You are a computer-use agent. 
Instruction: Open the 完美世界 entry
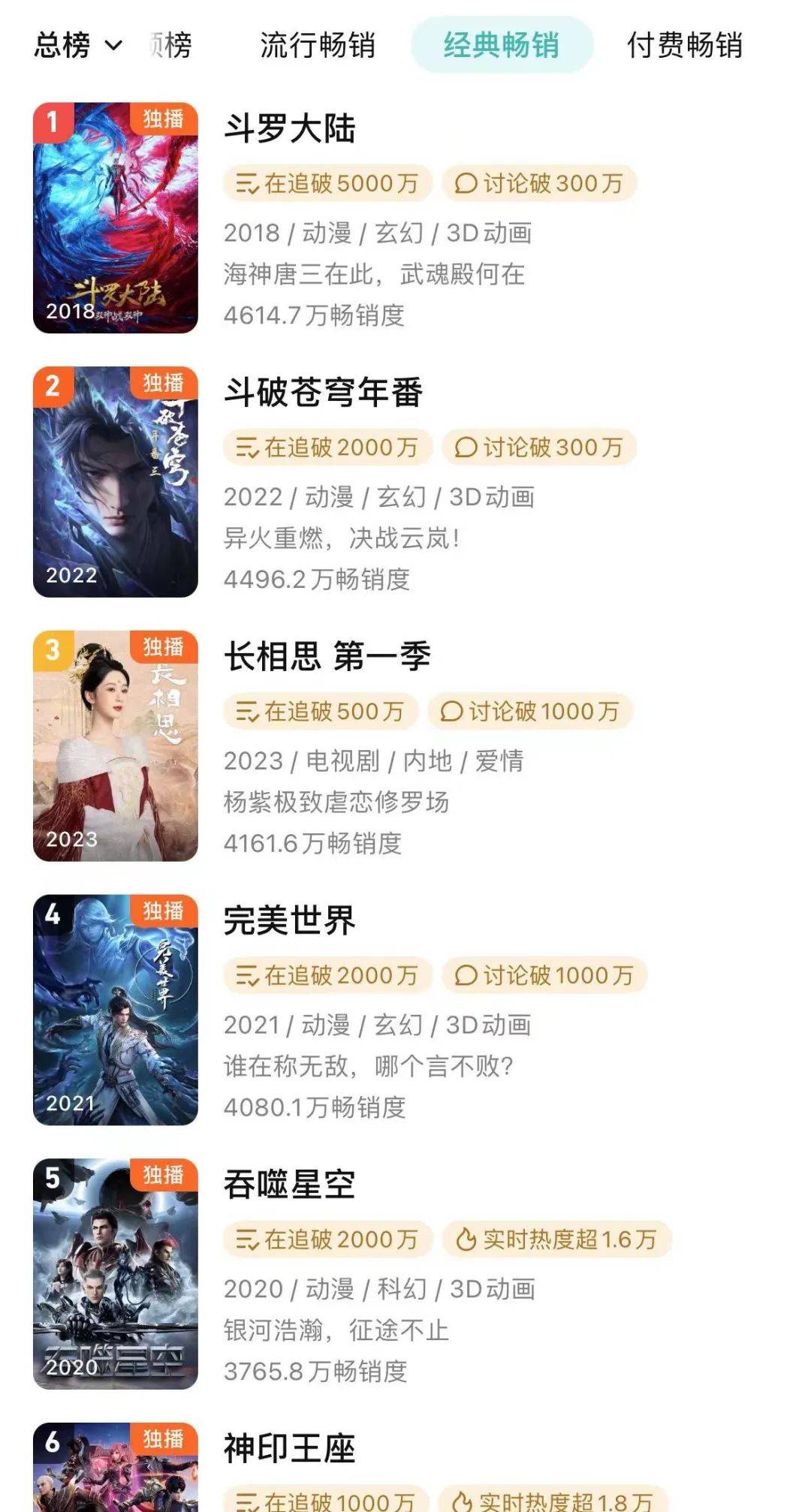405,1011
